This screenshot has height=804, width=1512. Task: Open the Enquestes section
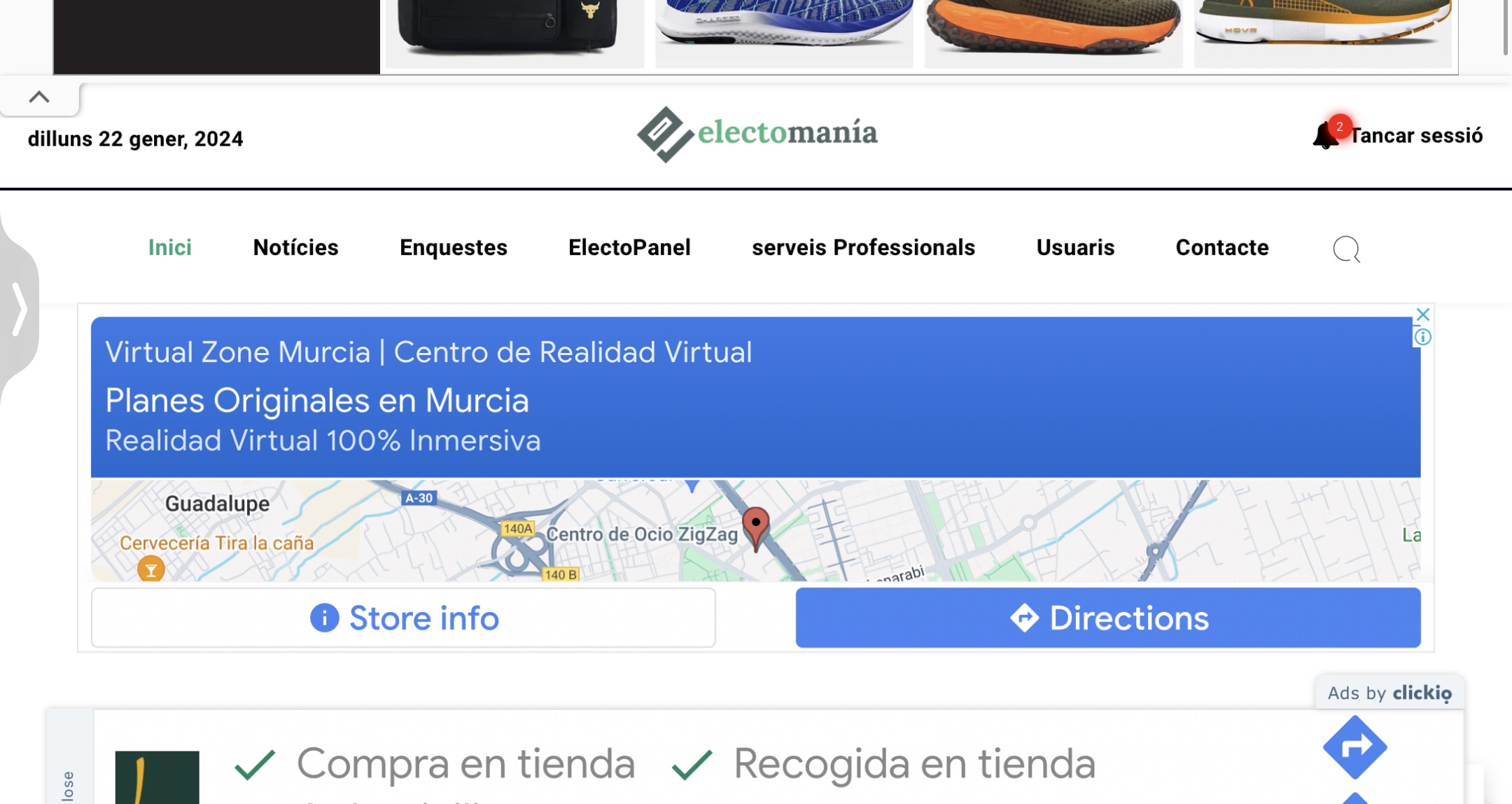click(x=454, y=248)
